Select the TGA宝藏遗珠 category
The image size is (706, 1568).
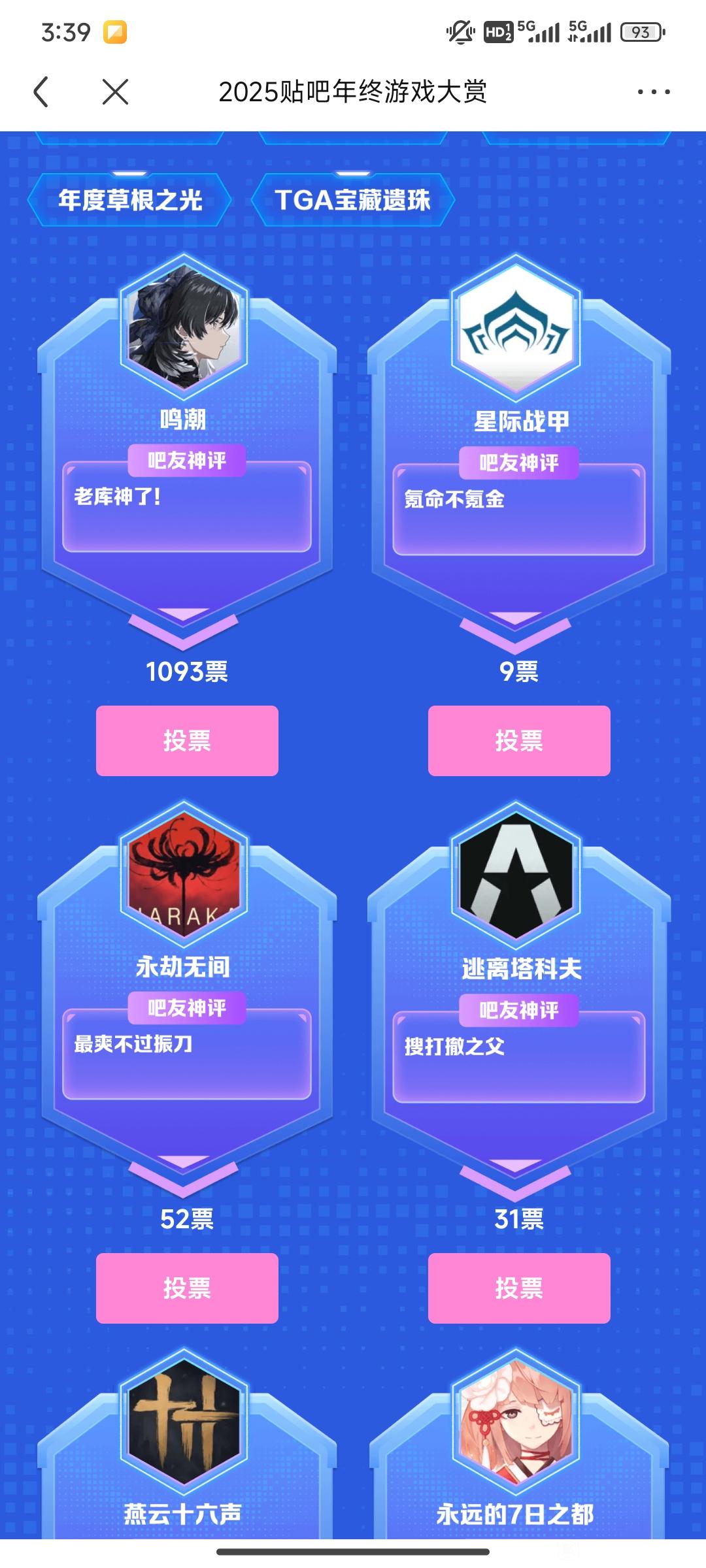(x=352, y=200)
